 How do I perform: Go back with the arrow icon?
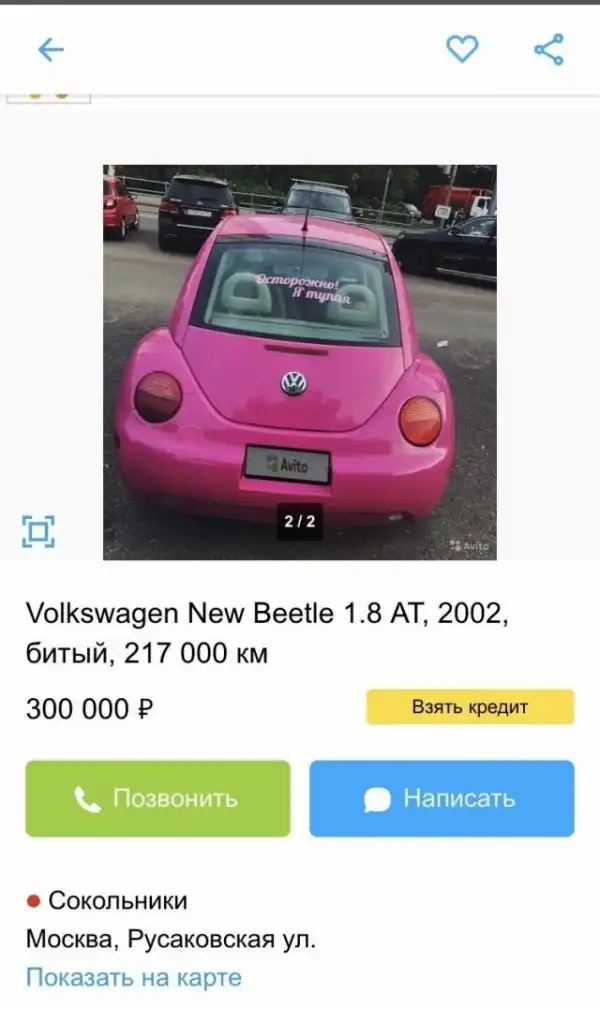50,49
